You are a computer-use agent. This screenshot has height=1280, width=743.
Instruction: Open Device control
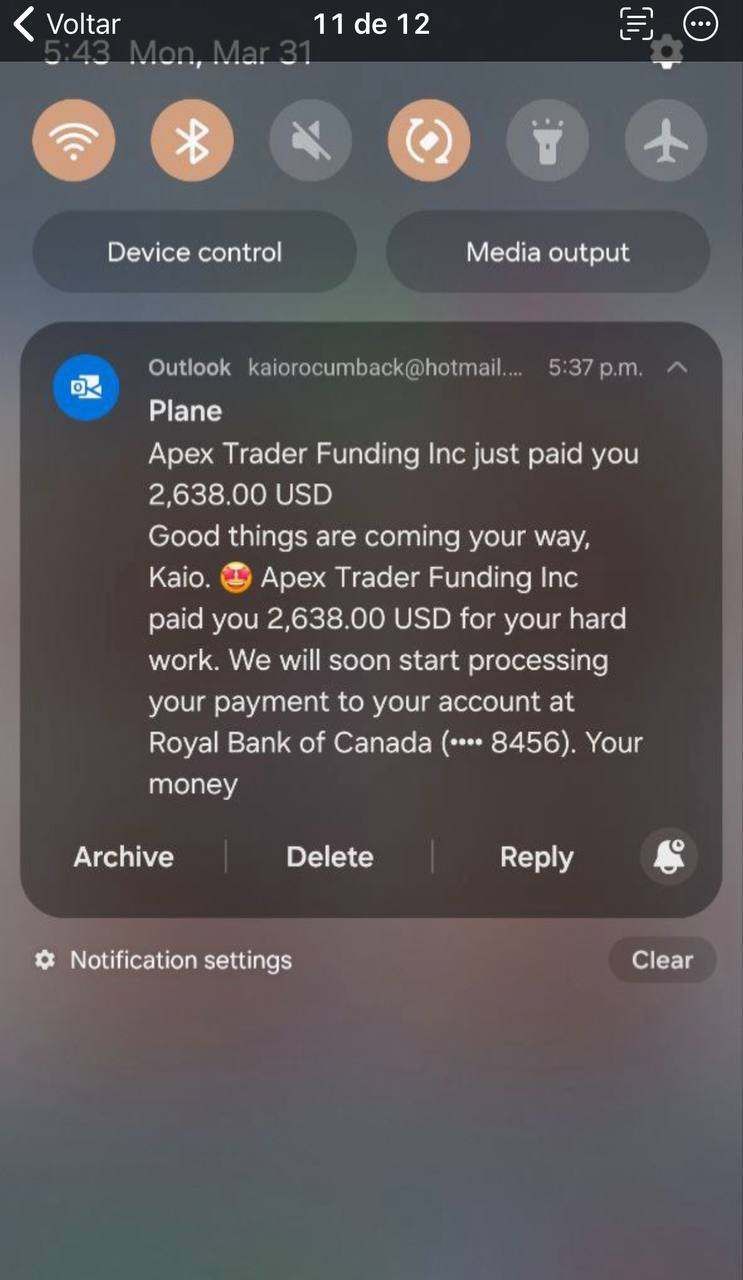click(x=194, y=252)
